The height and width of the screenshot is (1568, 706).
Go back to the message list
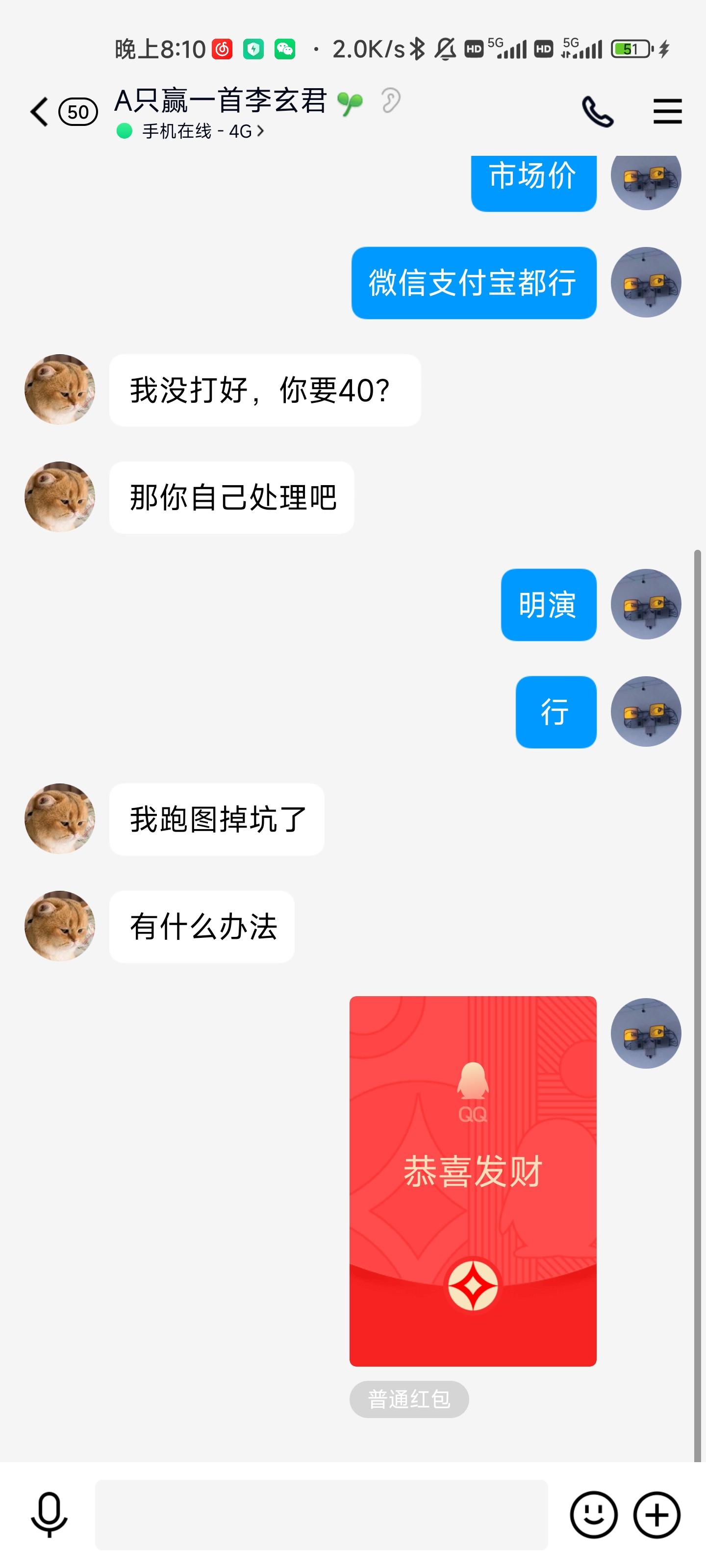40,112
